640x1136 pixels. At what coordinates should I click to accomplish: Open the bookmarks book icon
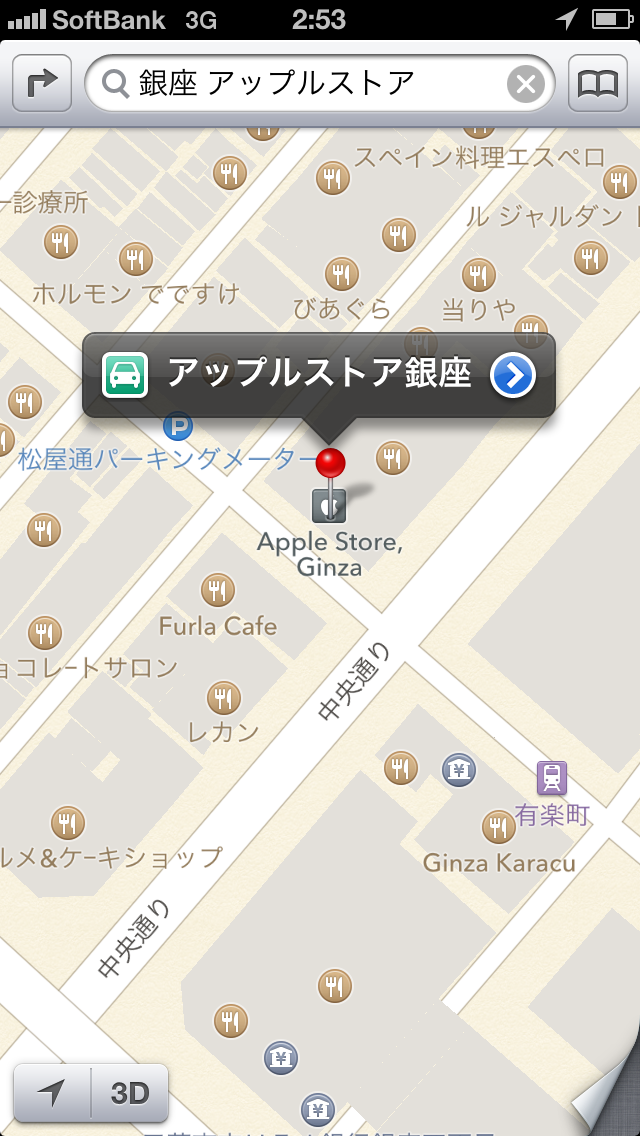598,84
